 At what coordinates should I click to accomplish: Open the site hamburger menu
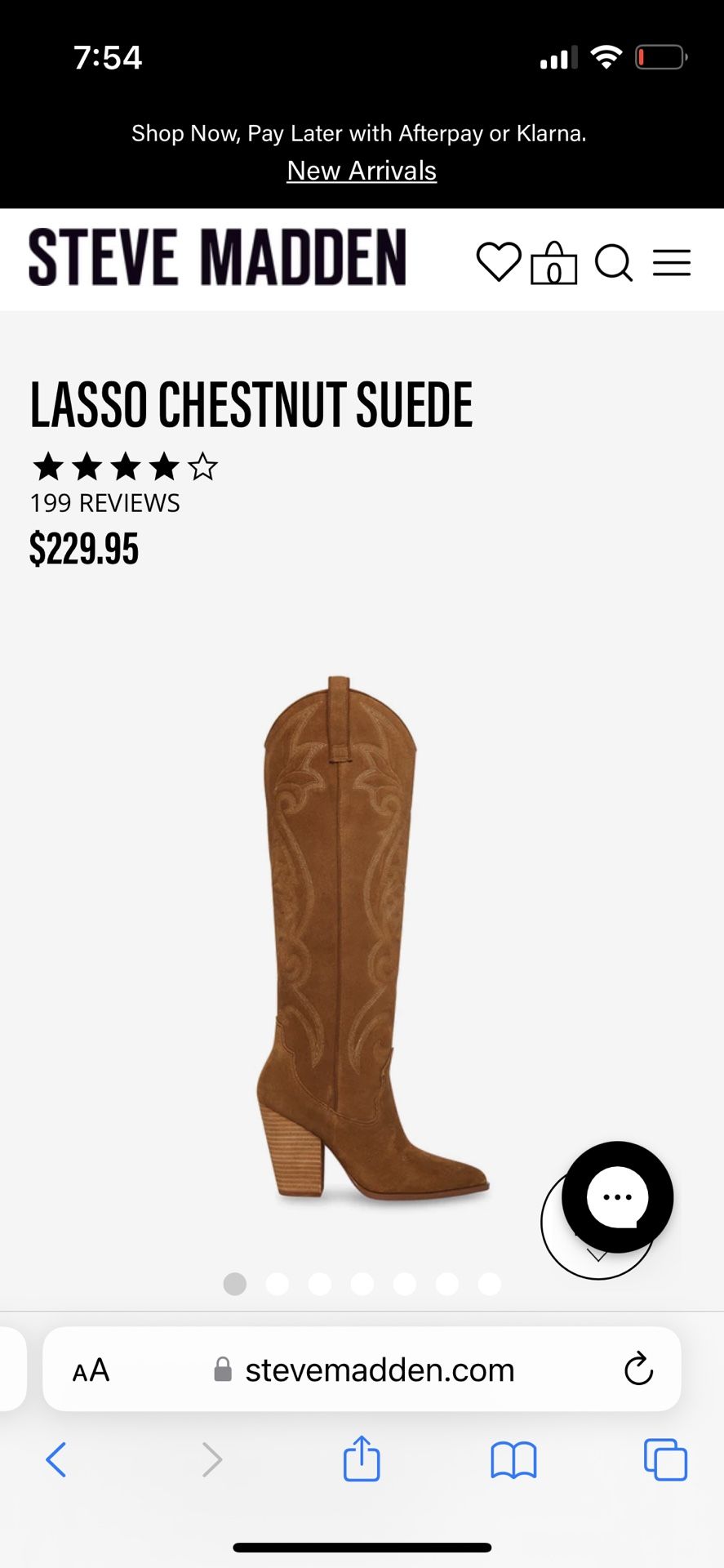click(672, 263)
